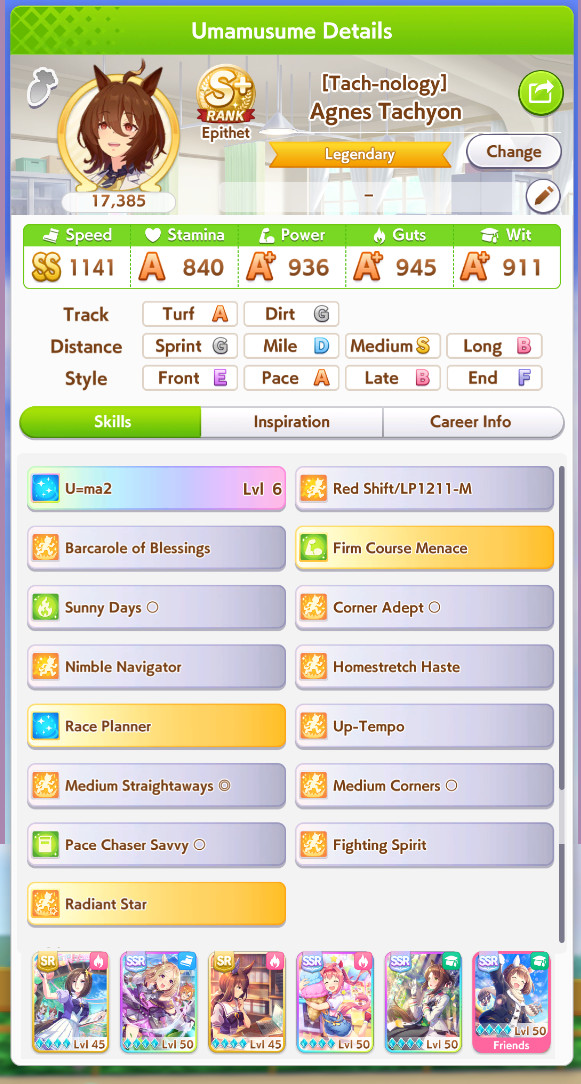Image resolution: width=581 pixels, height=1084 pixels.
Task: Select the Skills tab
Action: point(111,422)
